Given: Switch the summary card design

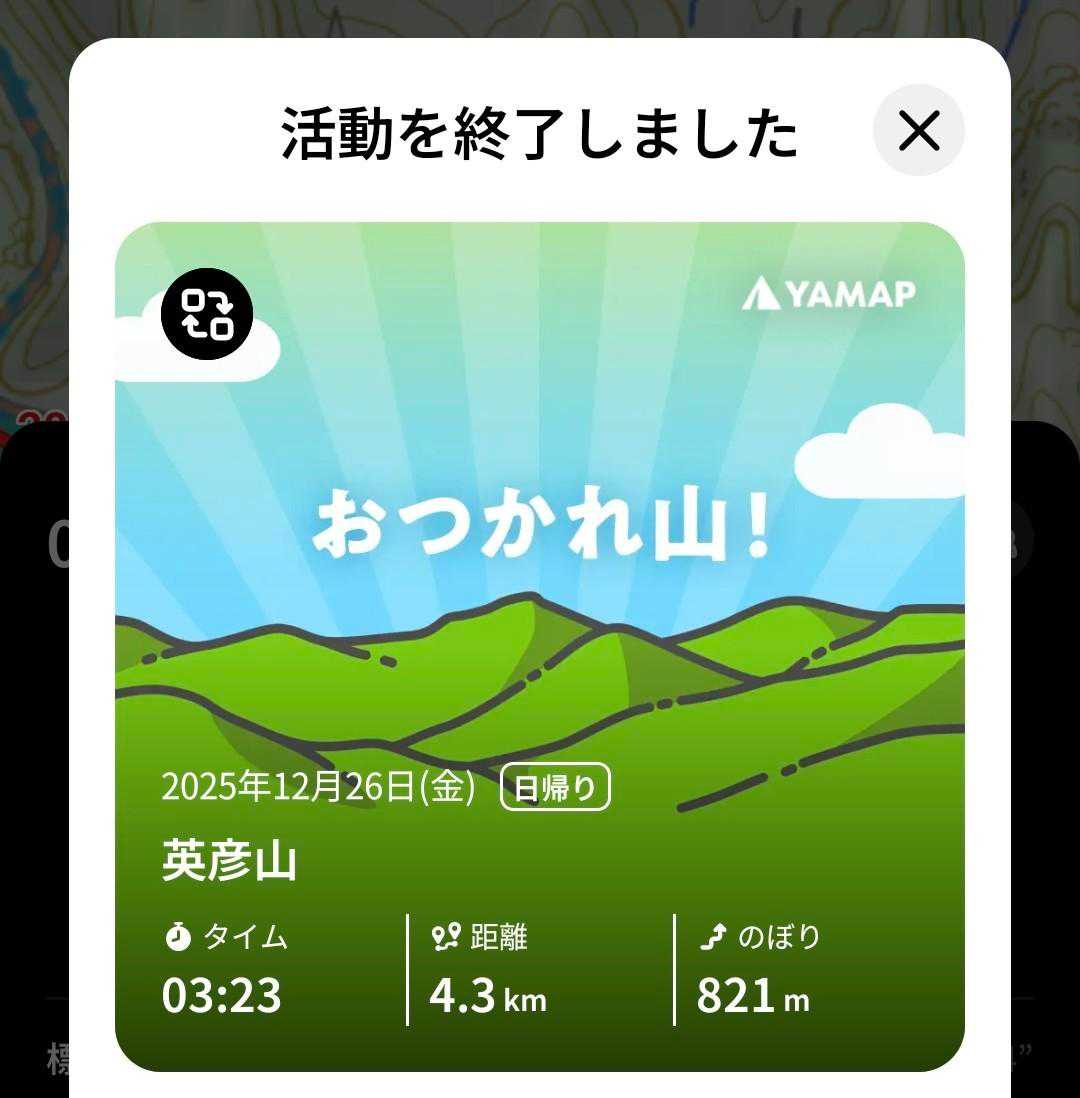Looking at the screenshot, I should [x=207, y=314].
